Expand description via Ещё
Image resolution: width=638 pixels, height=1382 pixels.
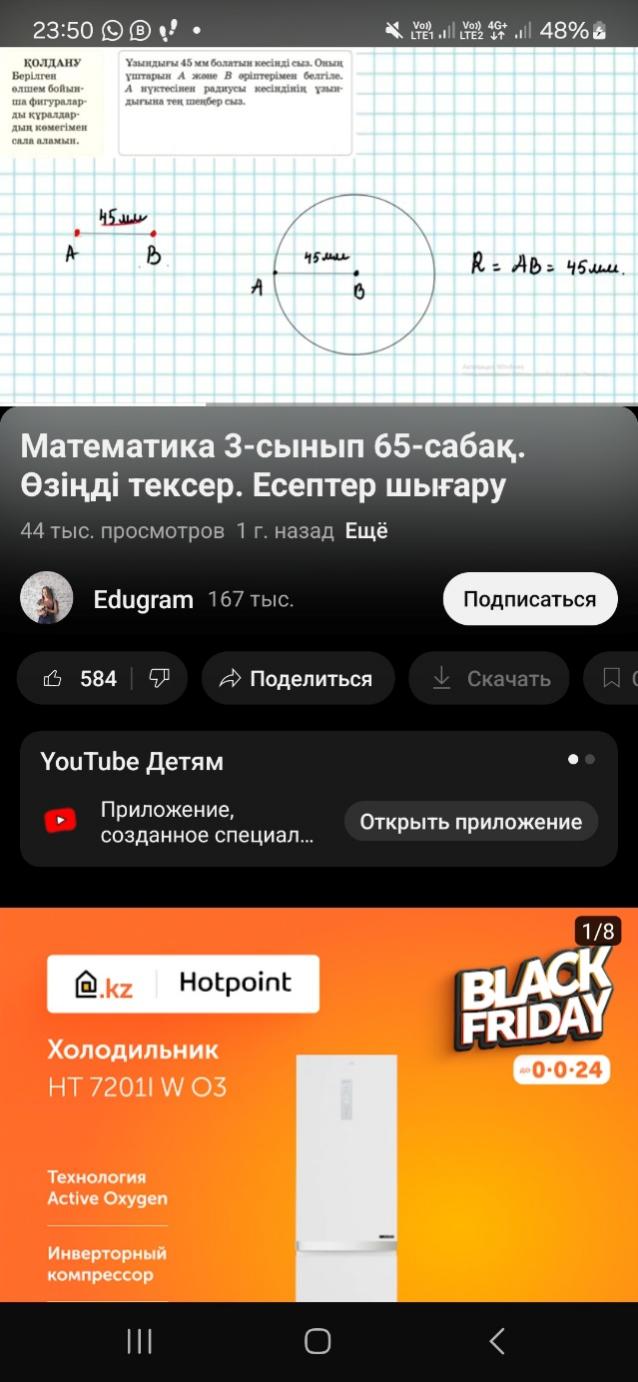pos(366,531)
